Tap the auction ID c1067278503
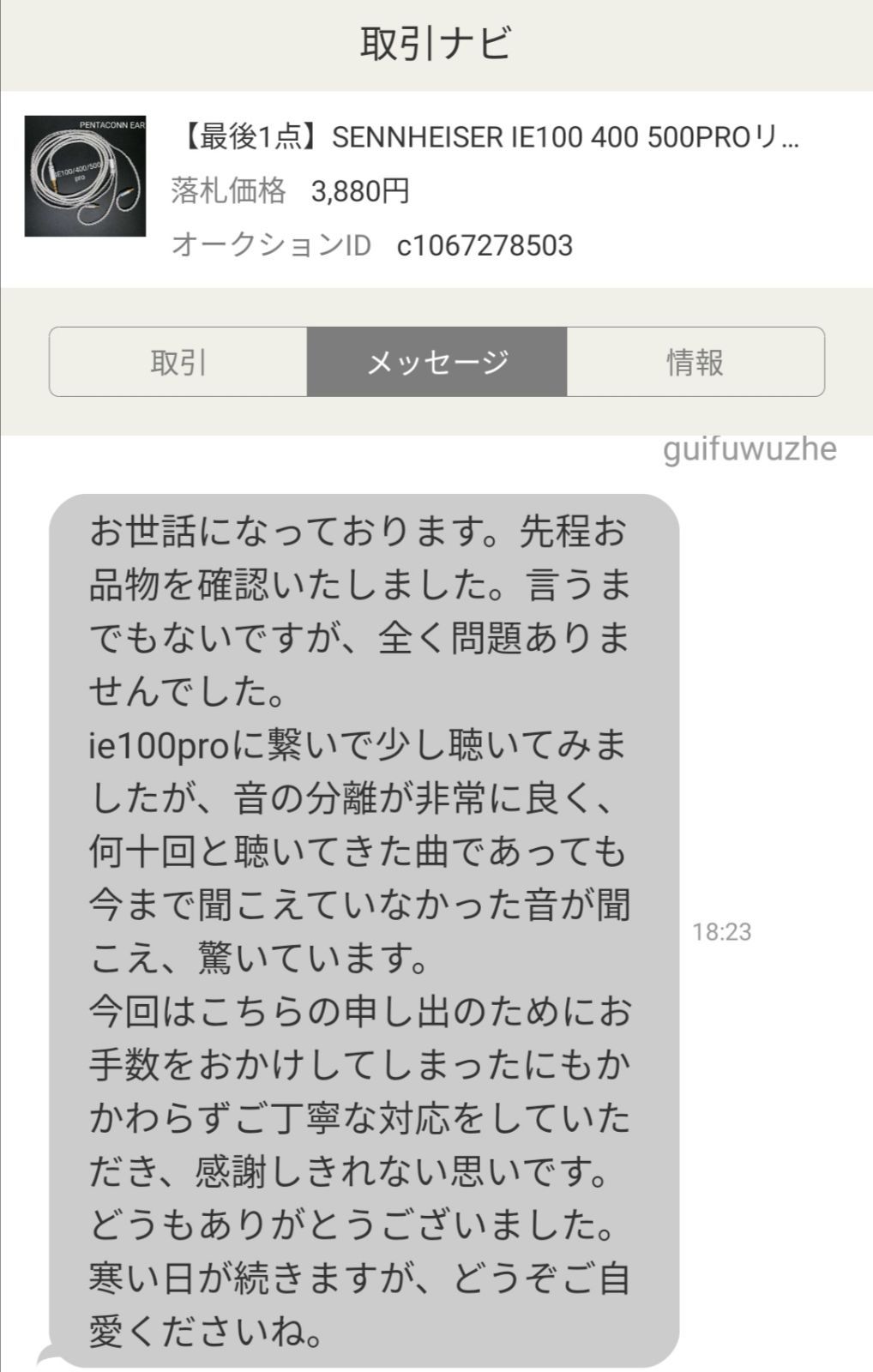Image resolution: width=873 pixels, height=1372 pixels. pyautogui.click(x=485, y=247)
